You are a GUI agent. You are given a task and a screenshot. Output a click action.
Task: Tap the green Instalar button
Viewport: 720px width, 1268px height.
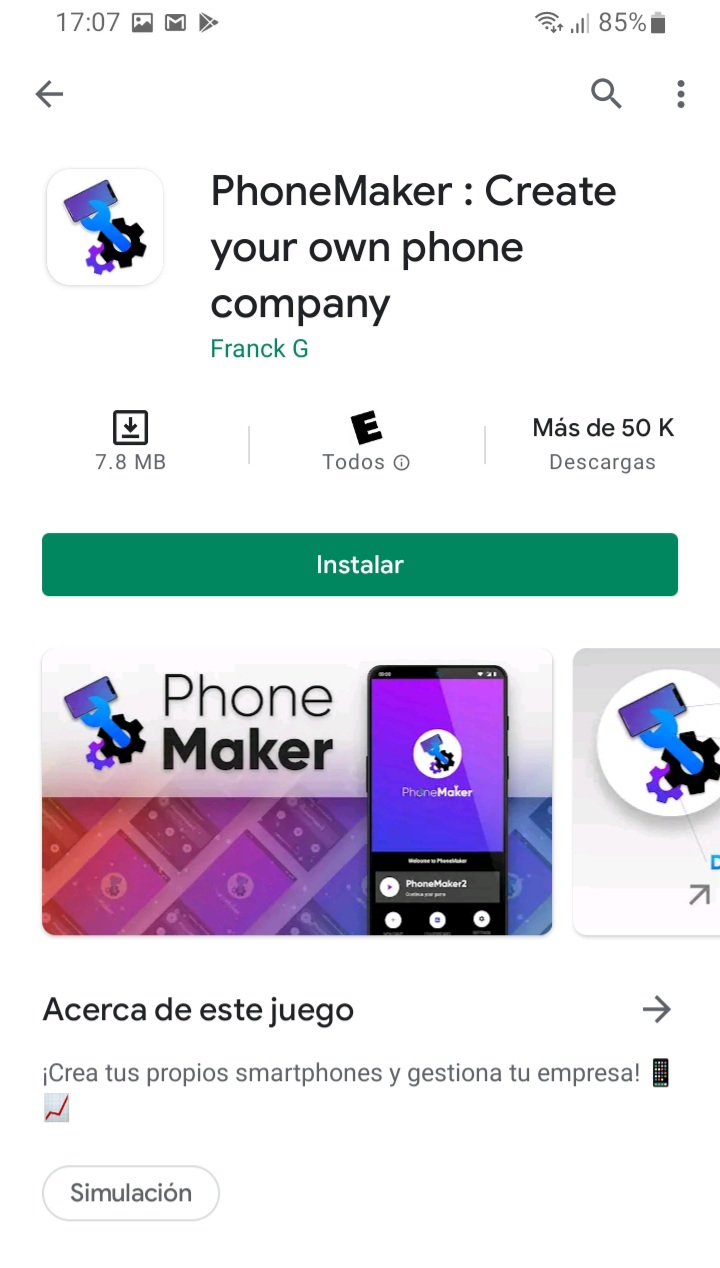(360, 564)
